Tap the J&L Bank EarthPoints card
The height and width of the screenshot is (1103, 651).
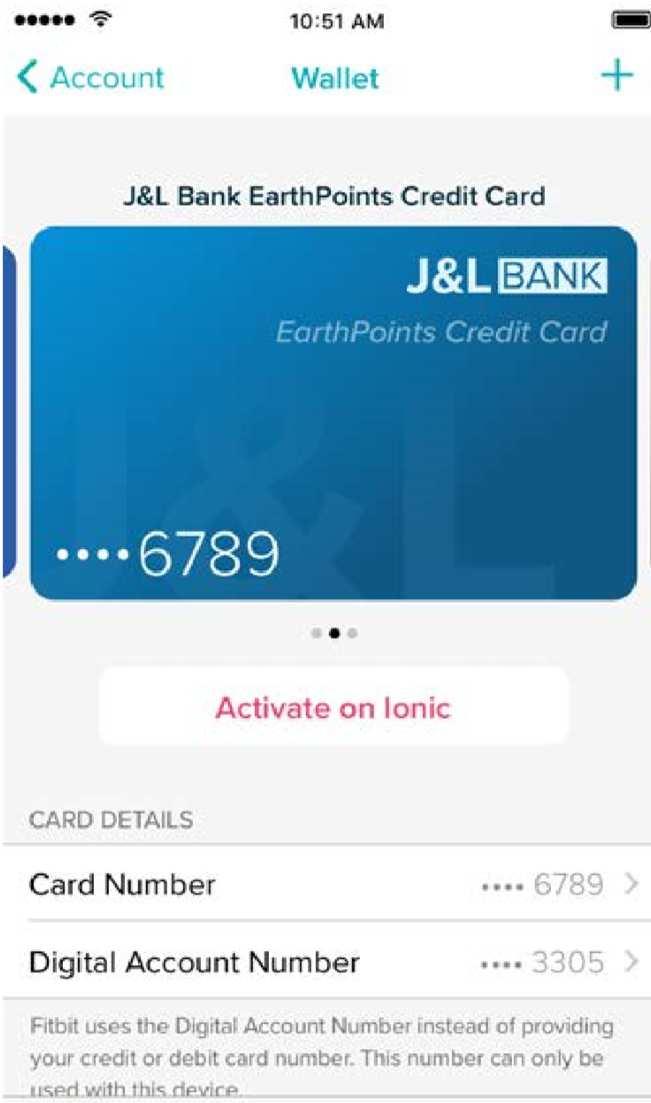(333, 412)
